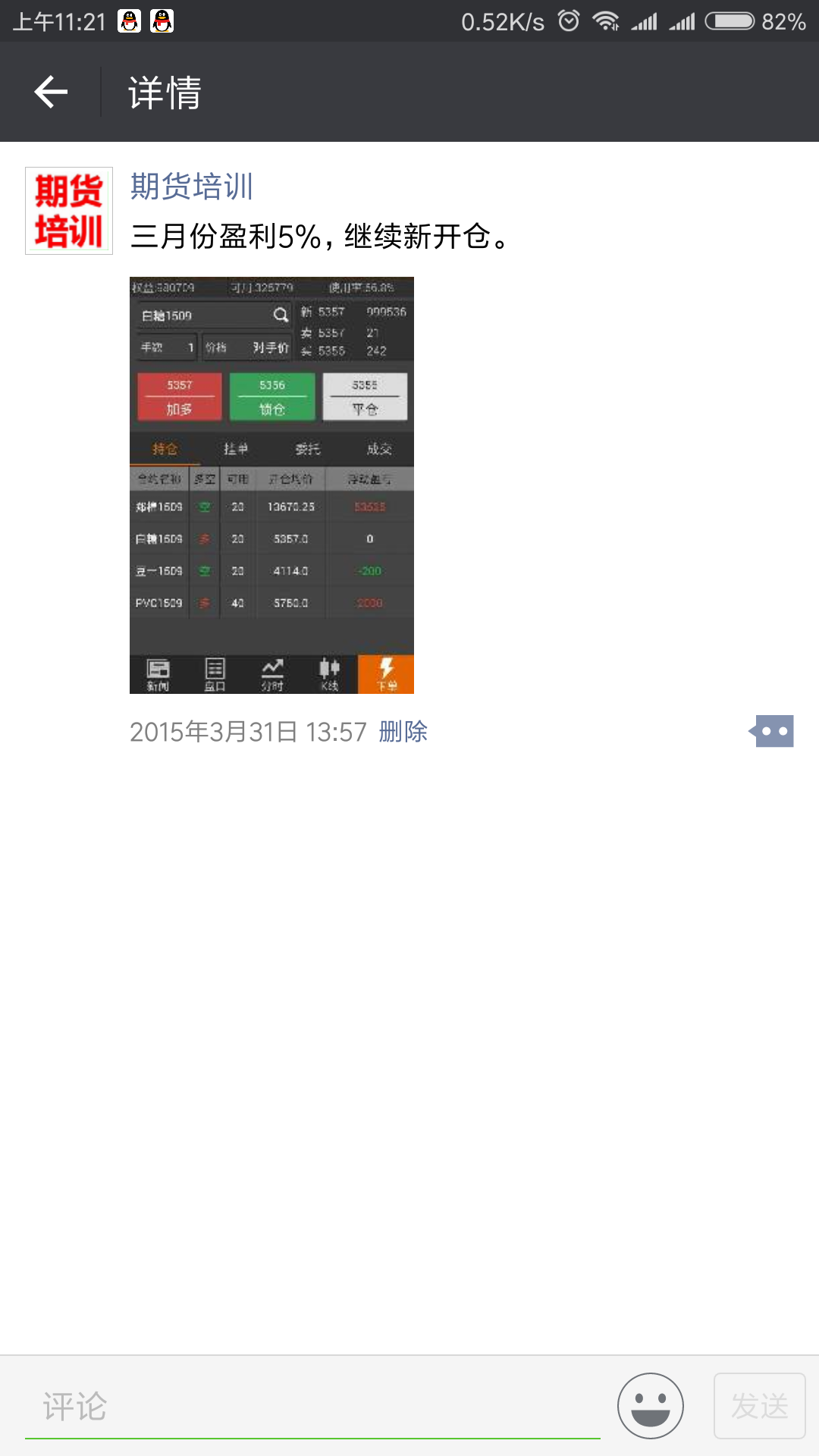Open the emoji picker smiley
This screenshot has height=1456, width=819.
click(x=651, y=1406)
